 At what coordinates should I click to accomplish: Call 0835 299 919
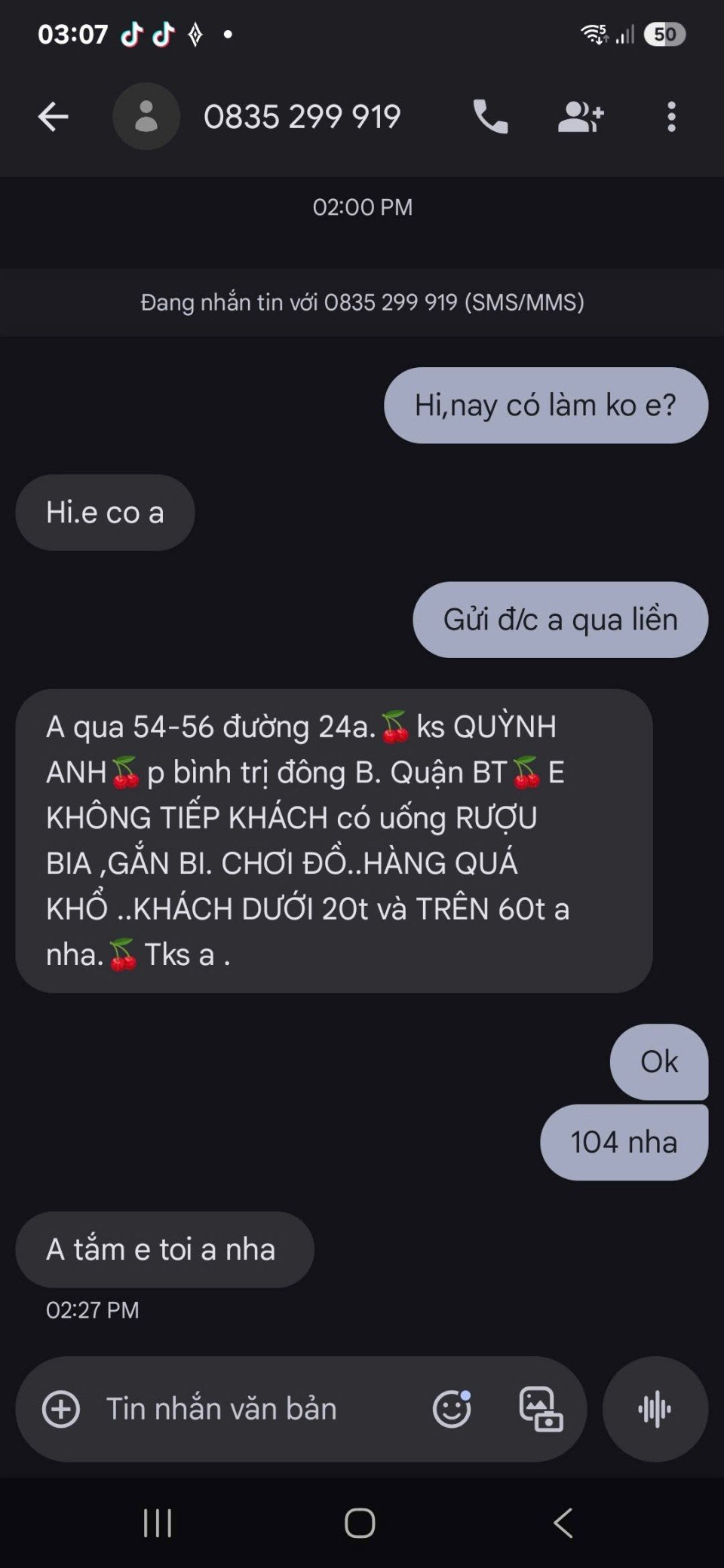[x=490, y=117]
